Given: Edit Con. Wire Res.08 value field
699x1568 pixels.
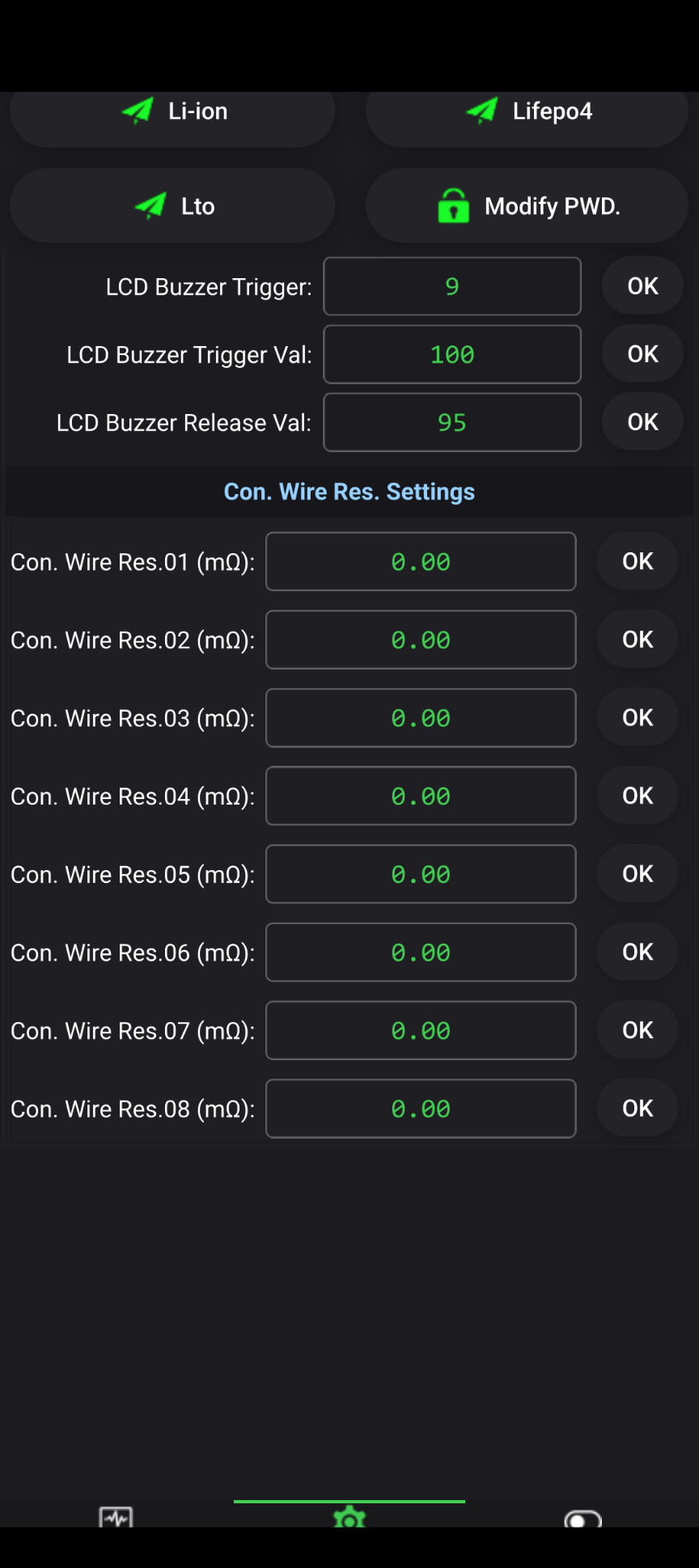Looking at the screenshot, I should [421, 1109].
